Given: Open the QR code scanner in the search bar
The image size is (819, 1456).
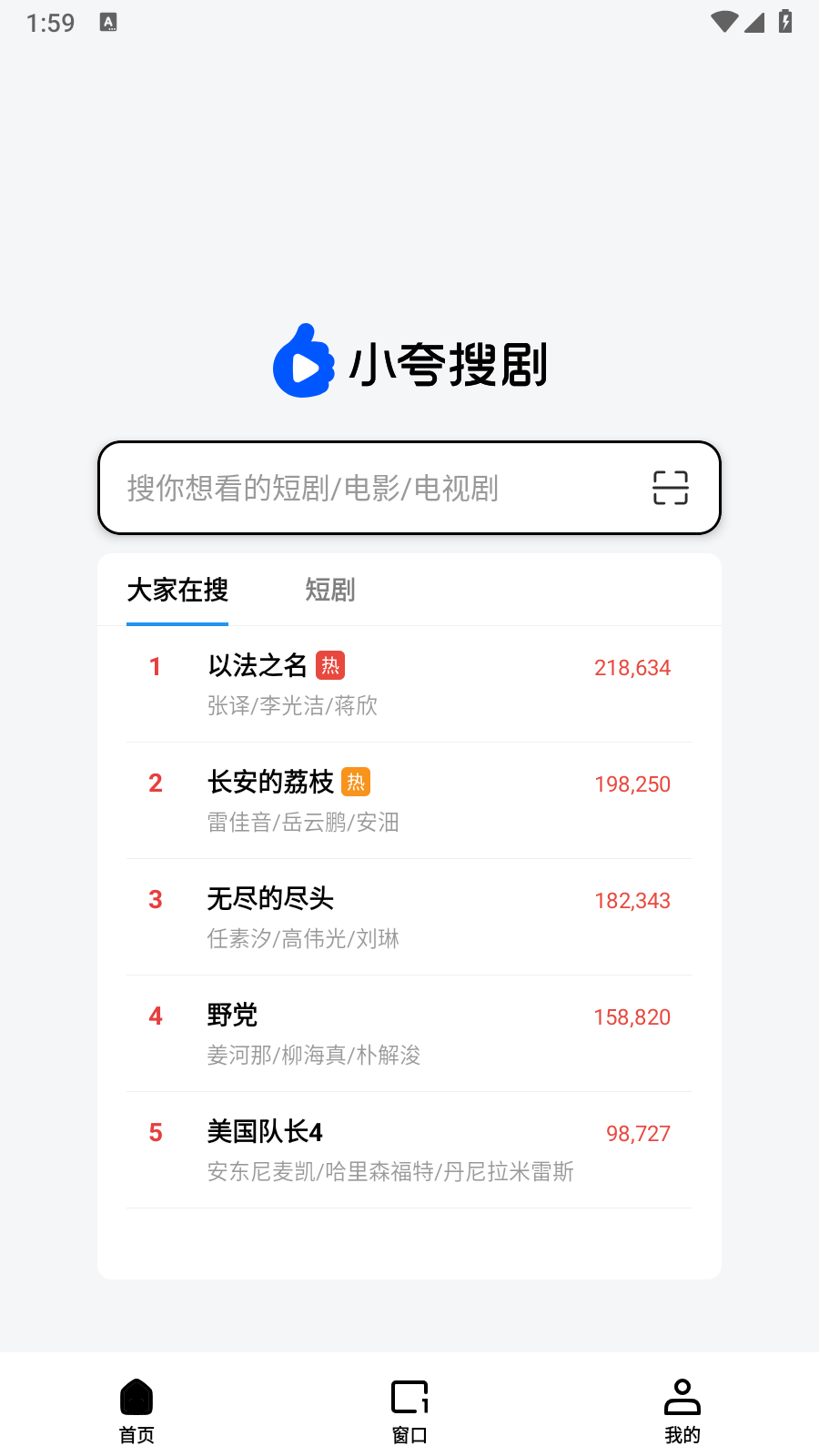Looking at the screenshot, I should 670,489.
